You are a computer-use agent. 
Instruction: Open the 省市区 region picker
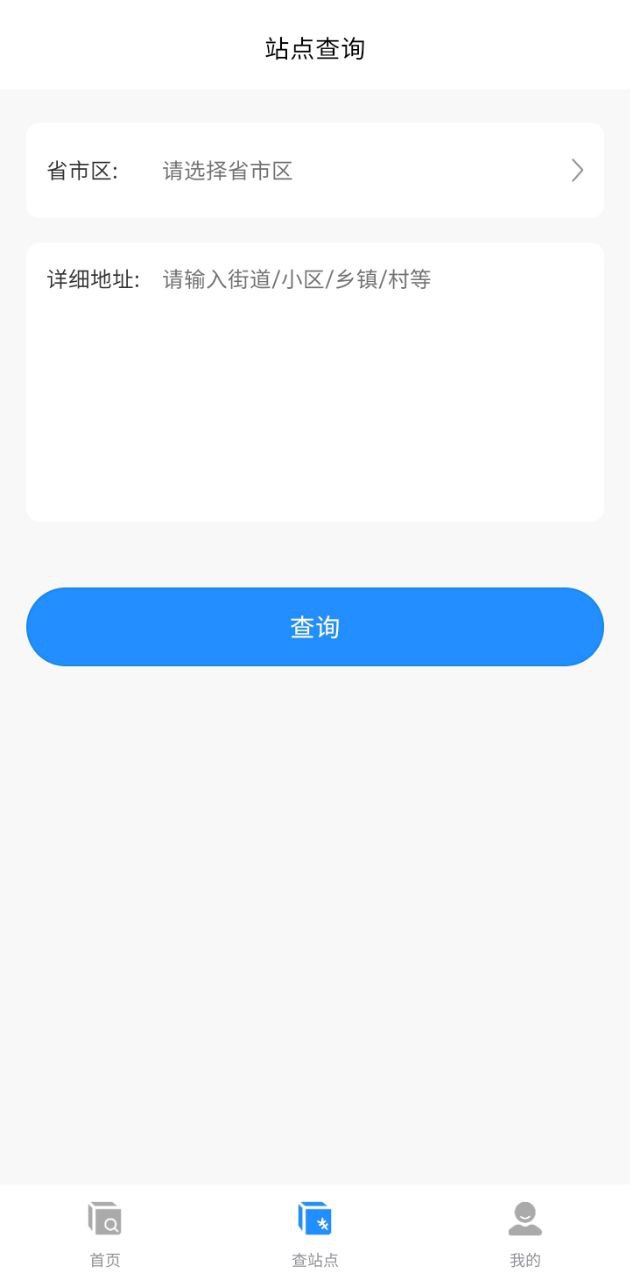click(x=315, y=171)
